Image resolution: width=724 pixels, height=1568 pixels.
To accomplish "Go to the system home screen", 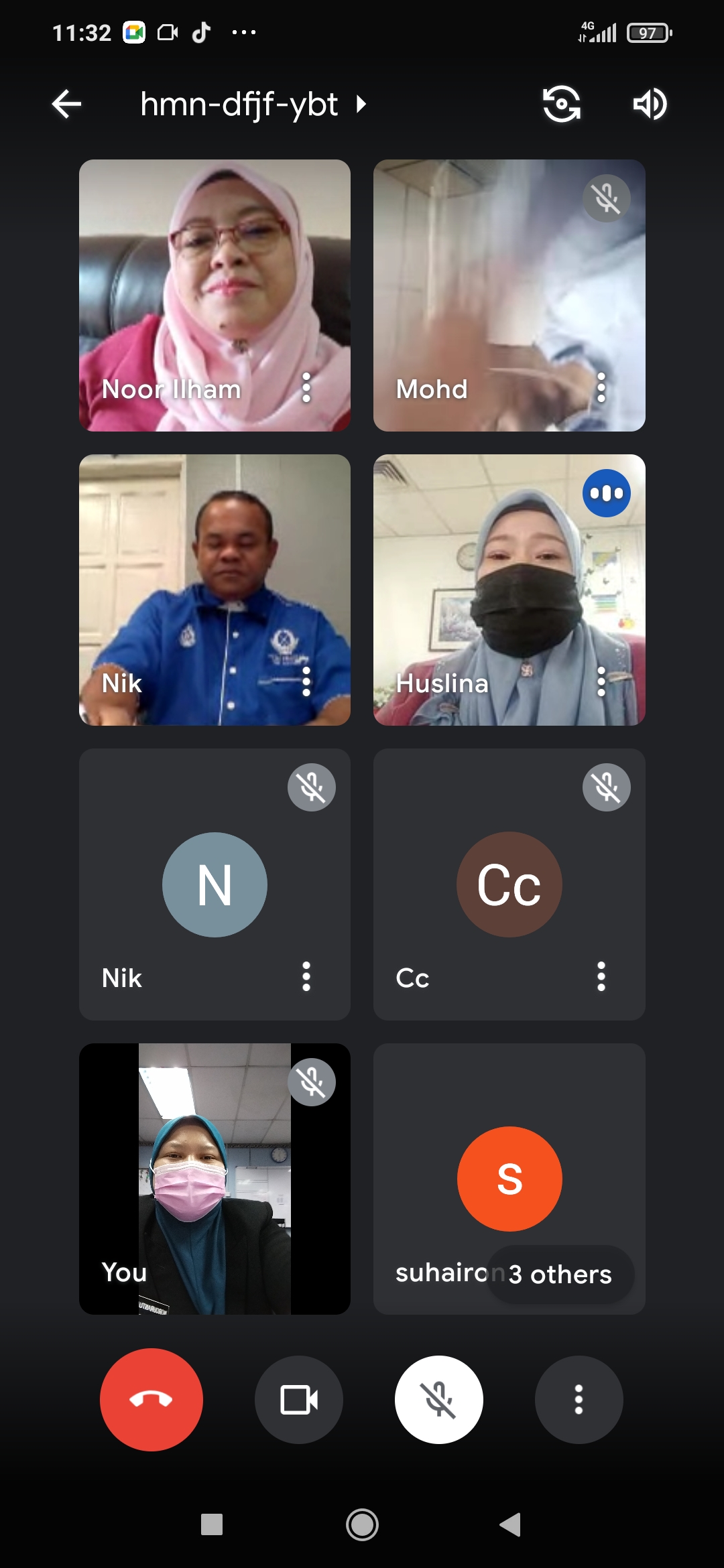I will (x=362, y=1525).
